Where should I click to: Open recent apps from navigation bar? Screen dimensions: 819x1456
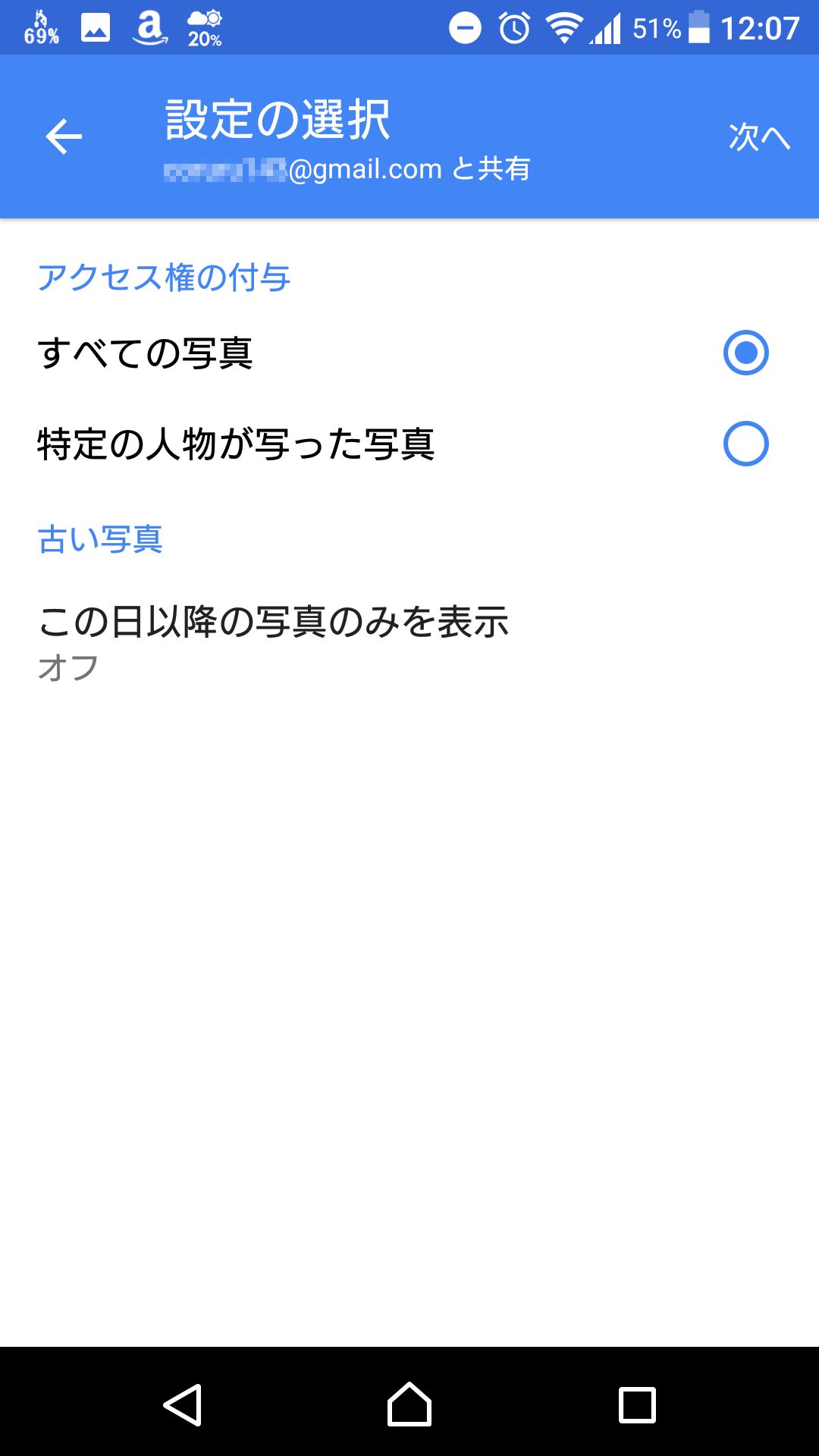(637, 1404)
